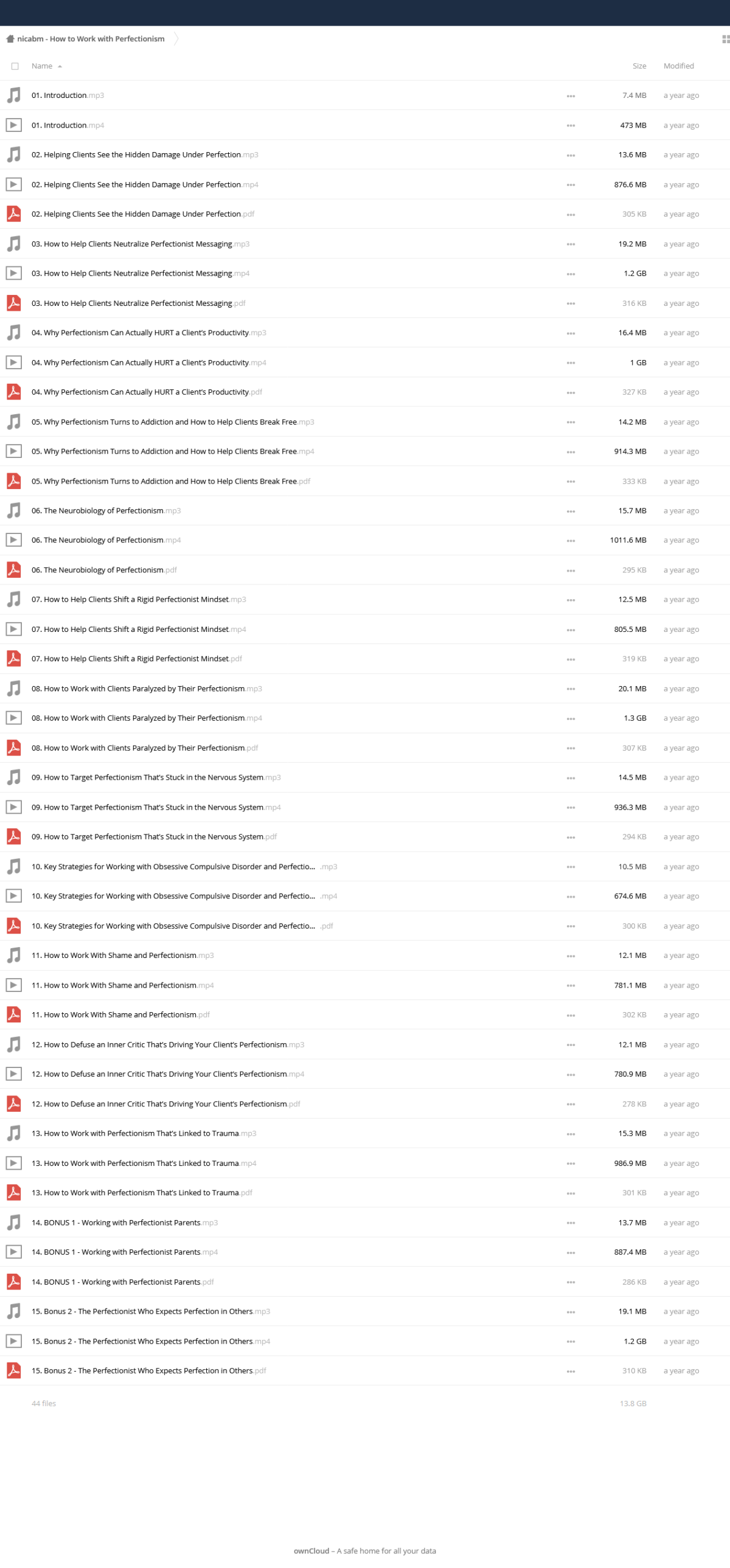Play the 01. Introduction.mp4 video

coord(59,125)
